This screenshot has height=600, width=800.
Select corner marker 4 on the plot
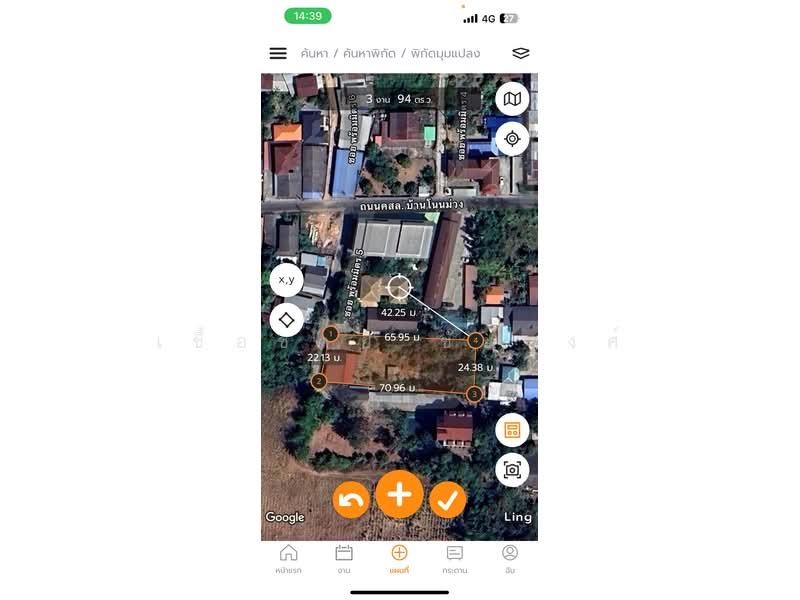[x=475, y=341]
